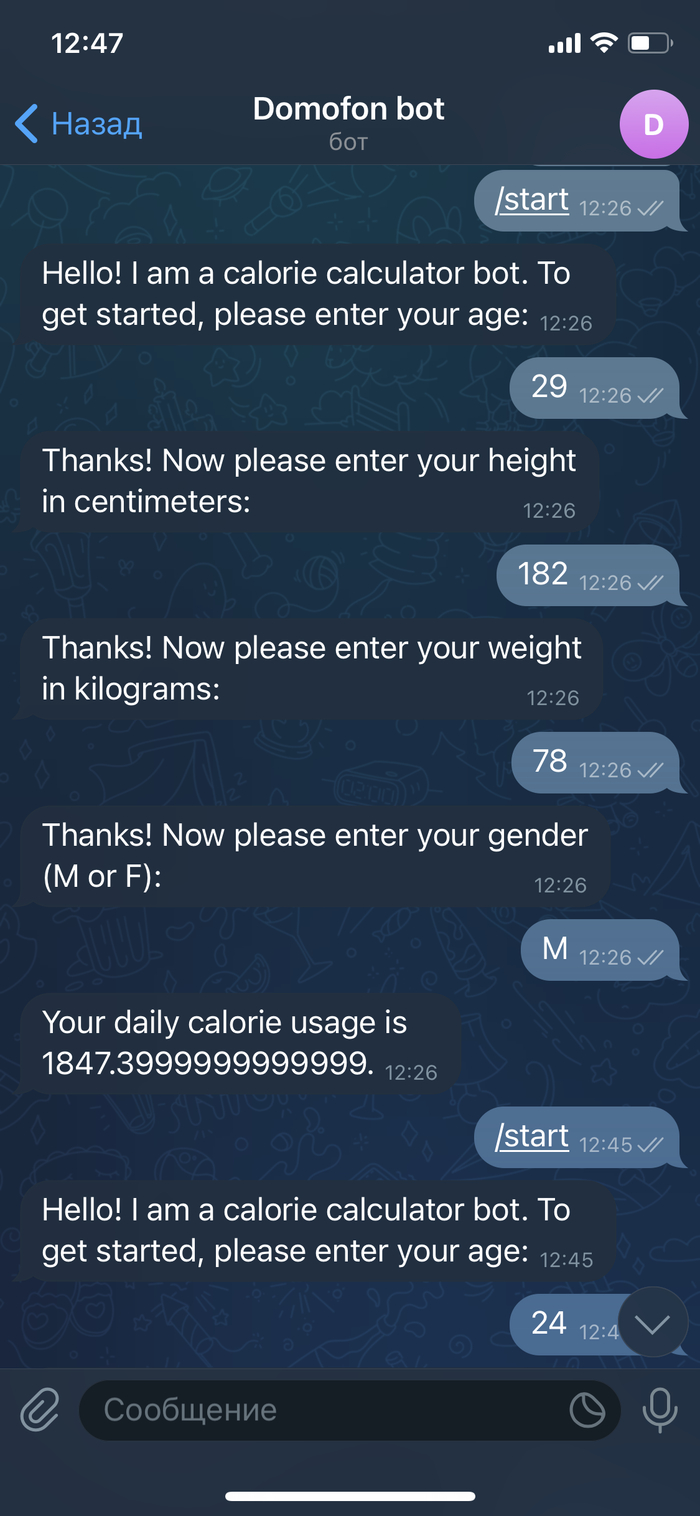The width and height of the screenshot is (700, 1516).
Task: Open the scheduled message clock icon
Action: (x=587, y=1410)
